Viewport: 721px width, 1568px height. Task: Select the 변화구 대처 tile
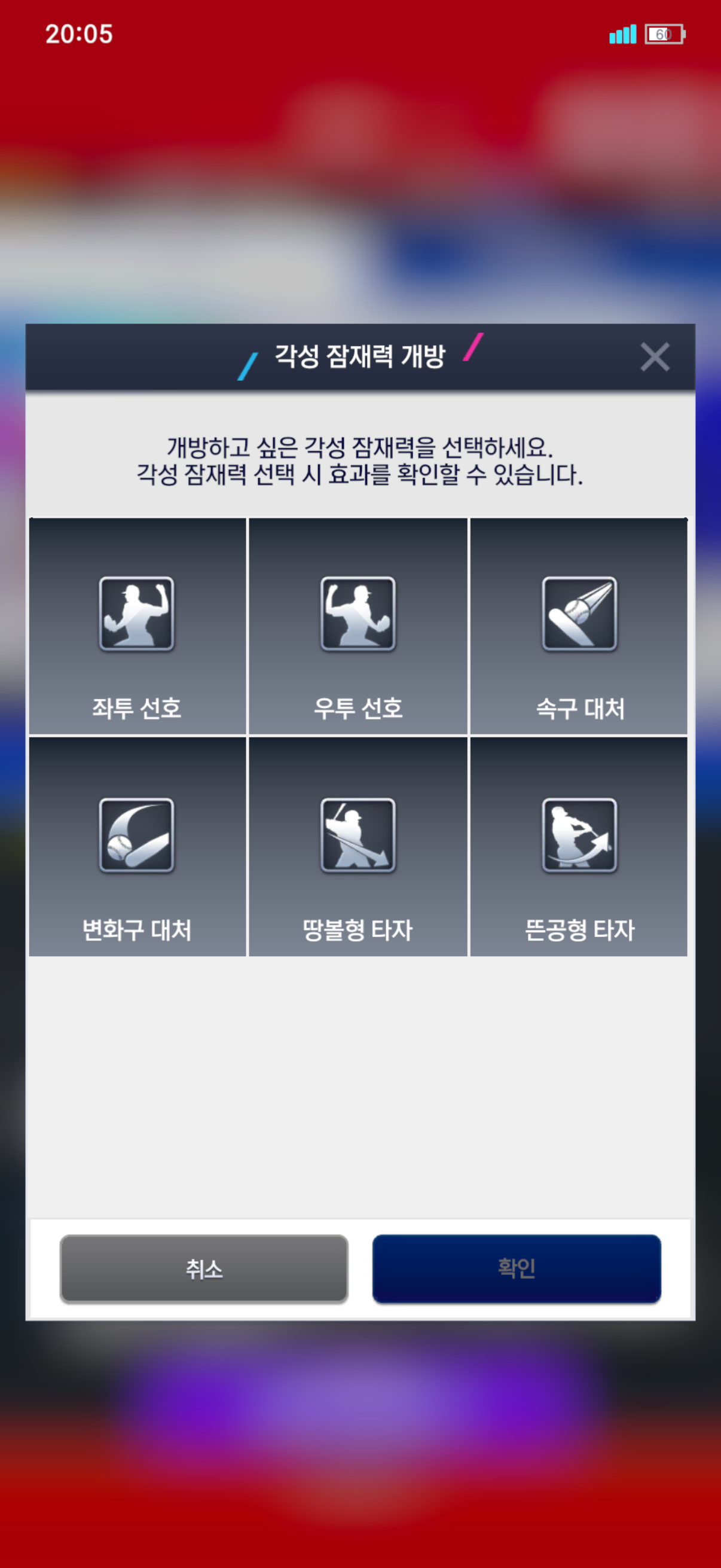point(138,847)
